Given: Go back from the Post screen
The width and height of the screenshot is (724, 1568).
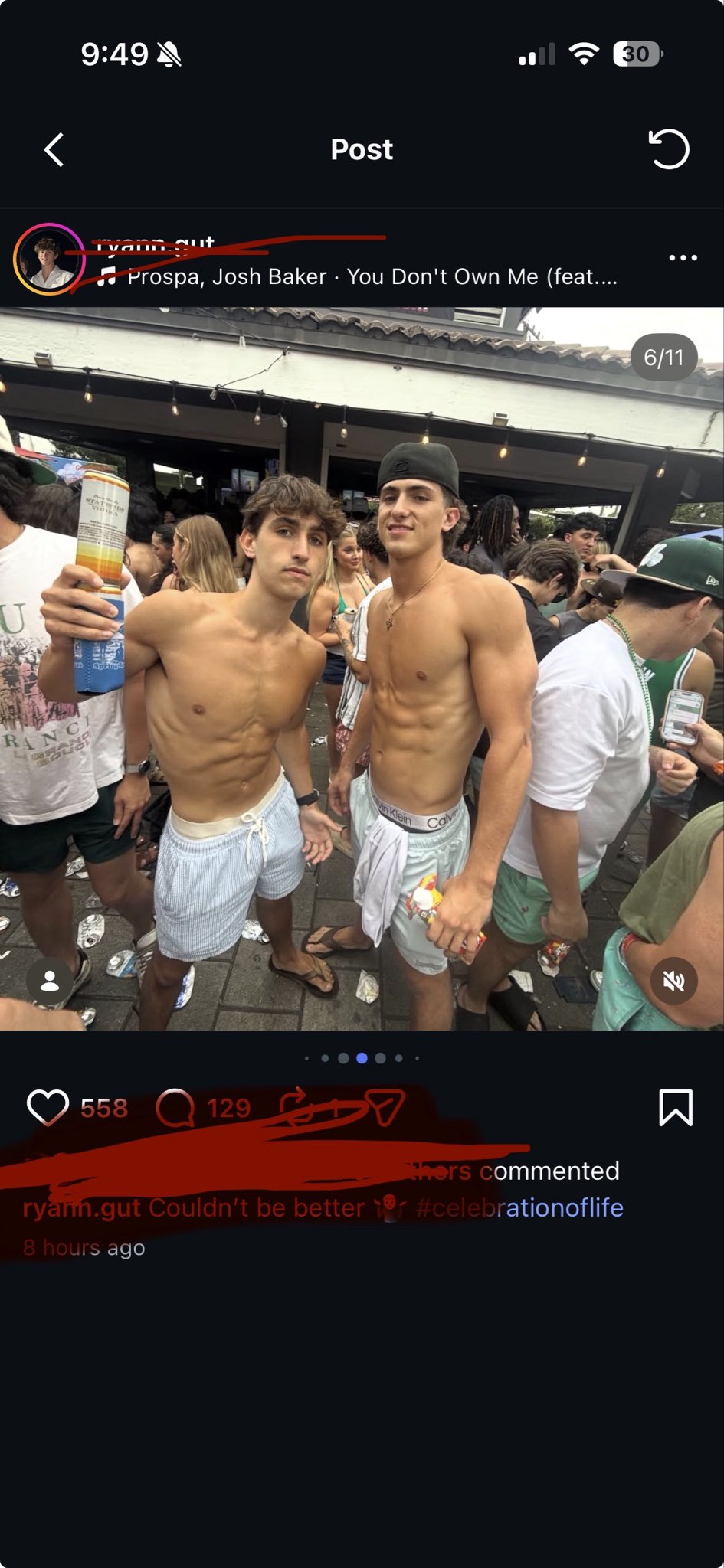Looking at the screenshot, I should tap(54, 149).
